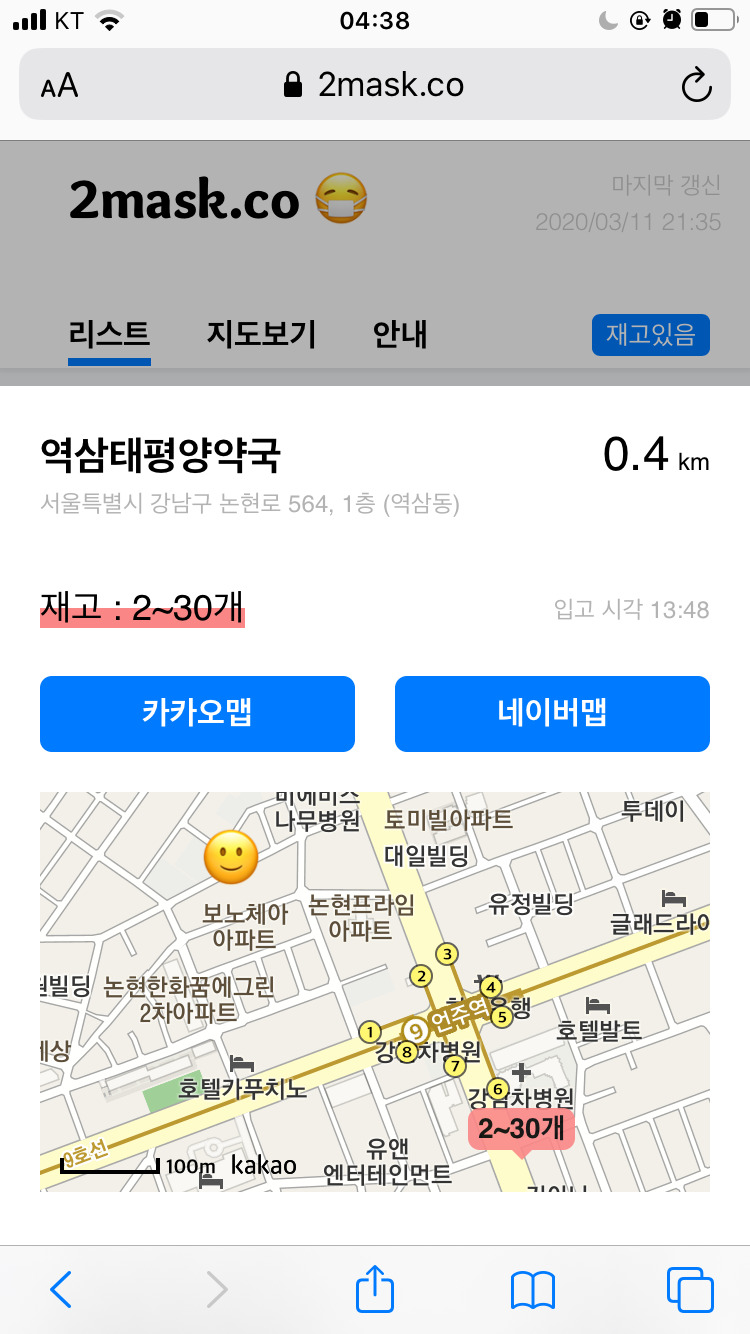The height and width of the screenshot is (1334, 750).
Task: Reload the page in Safari
Action: point(696,86)
